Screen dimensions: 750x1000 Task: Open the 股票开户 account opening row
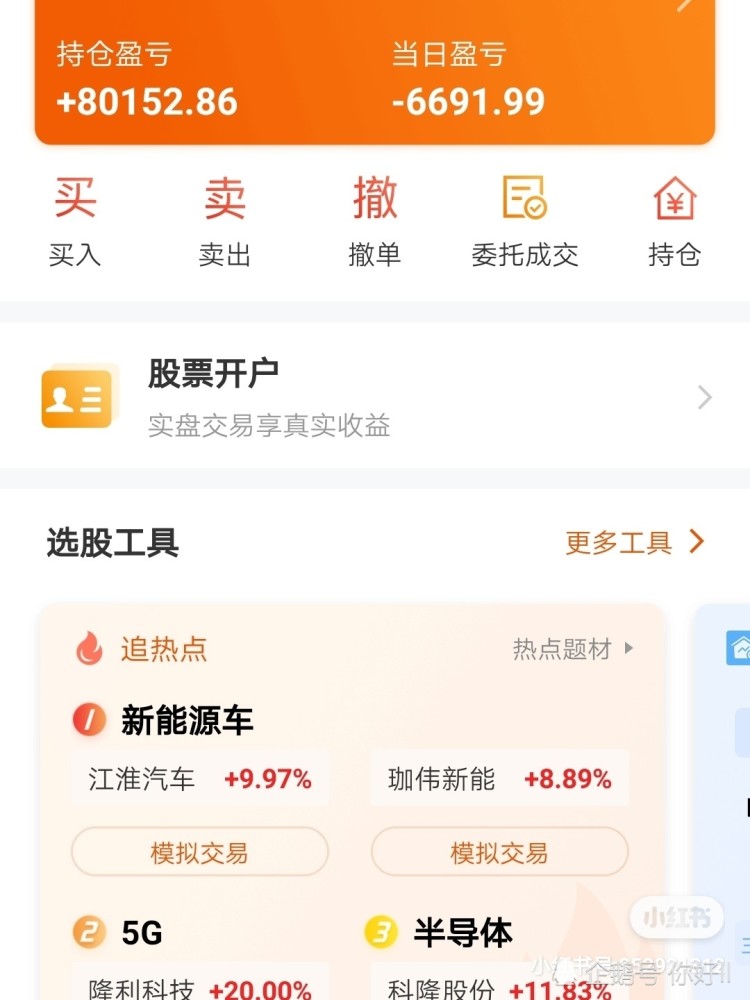(x=375, y=398)
